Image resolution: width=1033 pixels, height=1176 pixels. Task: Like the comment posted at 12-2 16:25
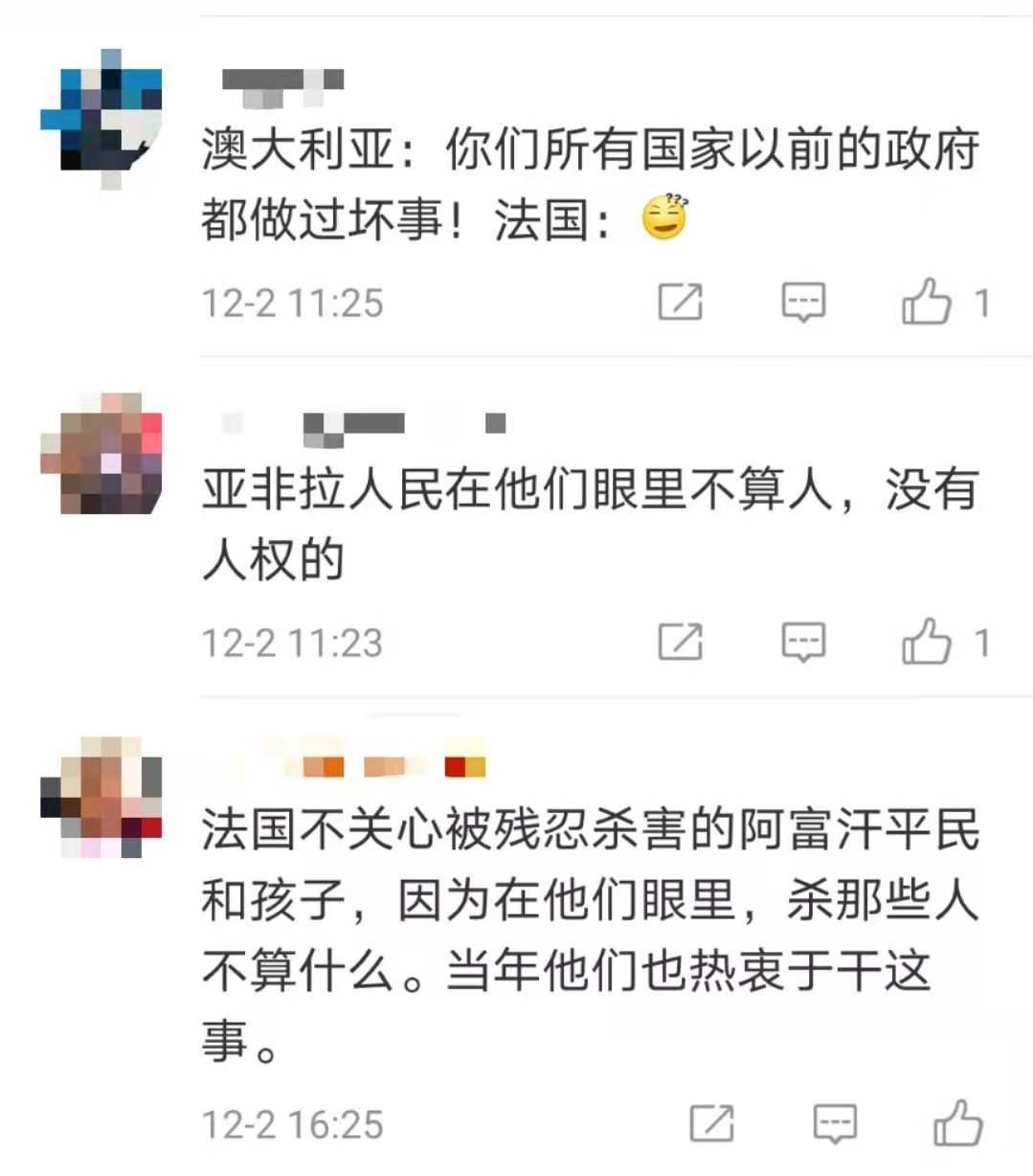[x=956, y=1122]
